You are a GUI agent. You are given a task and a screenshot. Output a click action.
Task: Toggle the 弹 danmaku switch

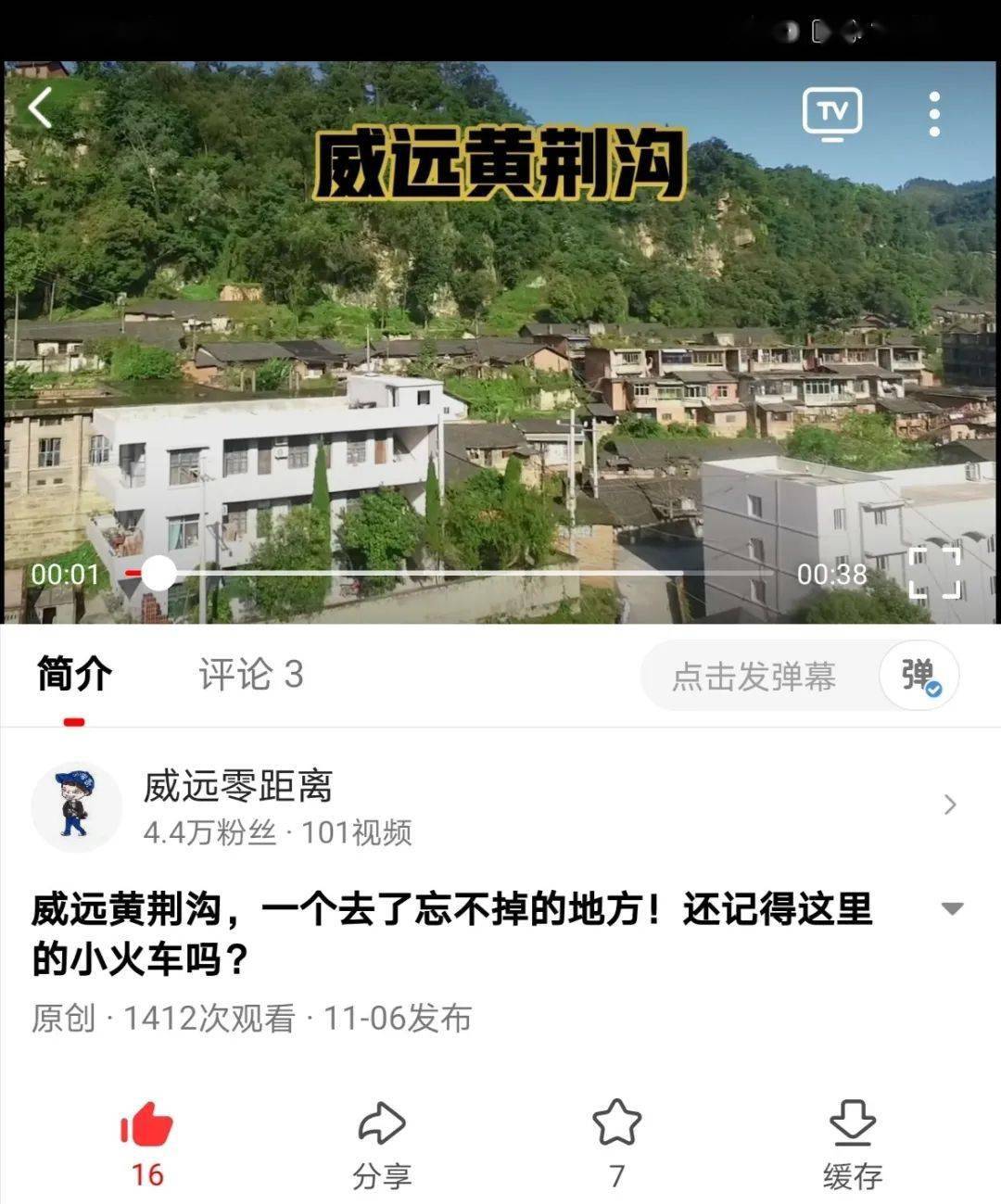tap(919, 677)
